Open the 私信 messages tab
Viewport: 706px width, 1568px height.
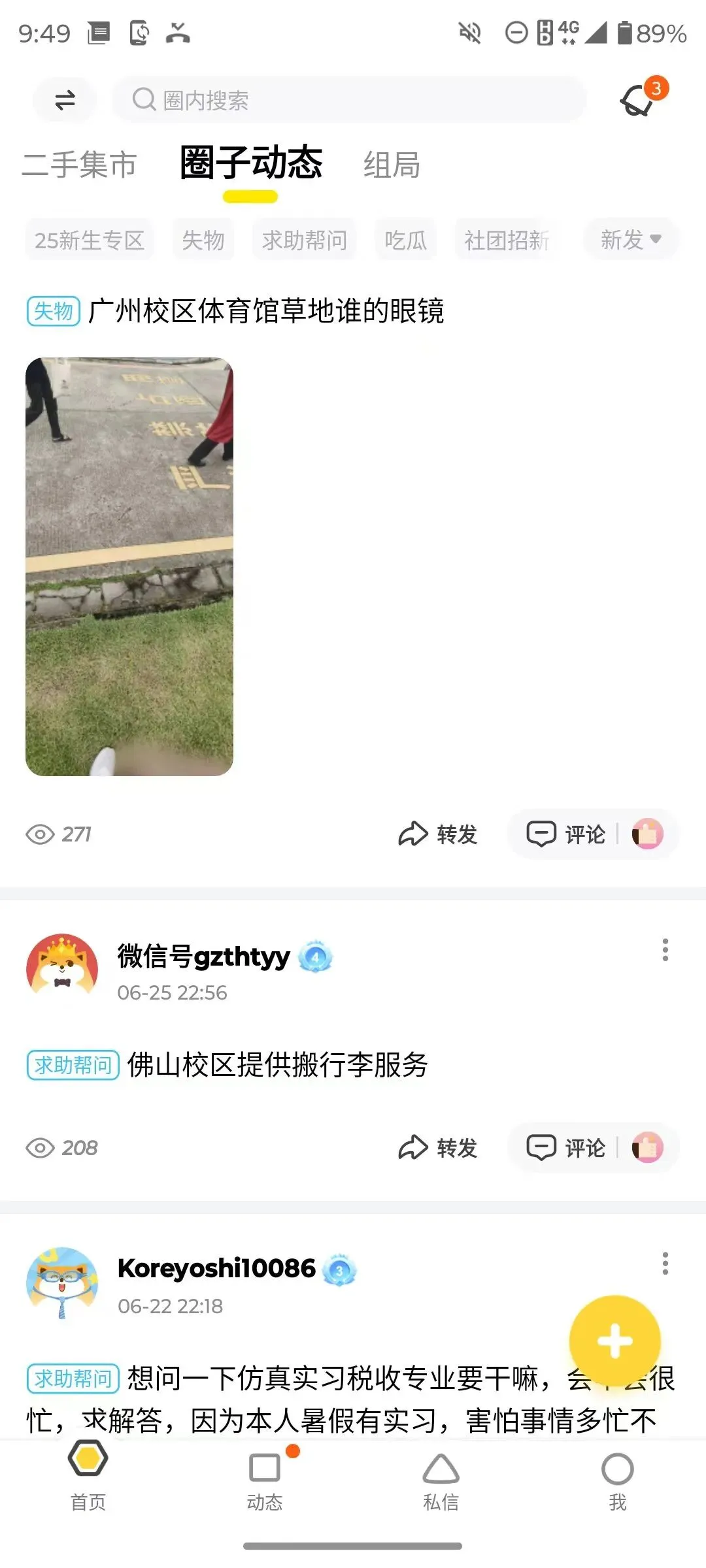coord(441,1480)
